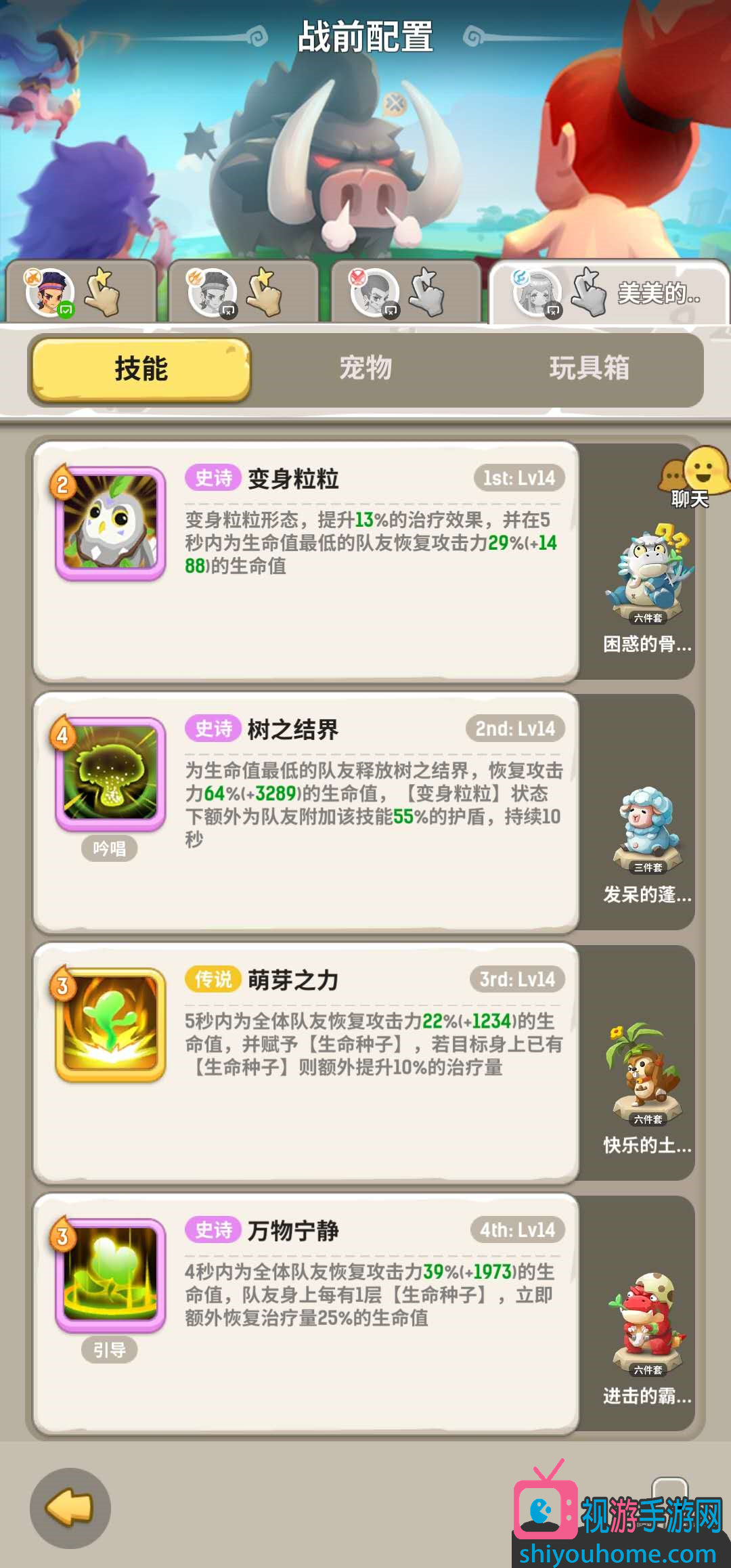The image size is (731, 1568).
Task: Open the 萌芽之力 skill card
Action: (306, 1062)
